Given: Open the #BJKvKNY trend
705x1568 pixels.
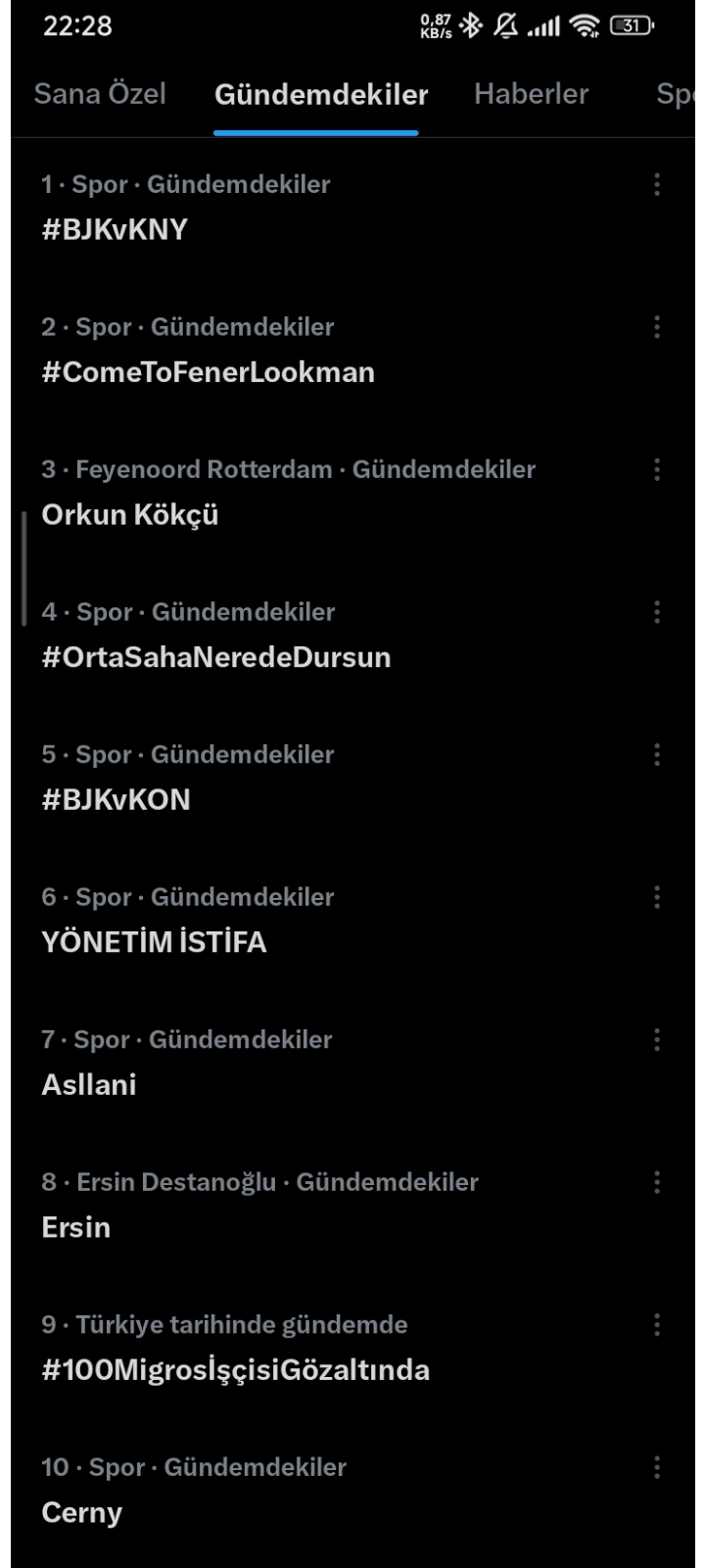Looking at the screenshot, I should tap(115, 229).
